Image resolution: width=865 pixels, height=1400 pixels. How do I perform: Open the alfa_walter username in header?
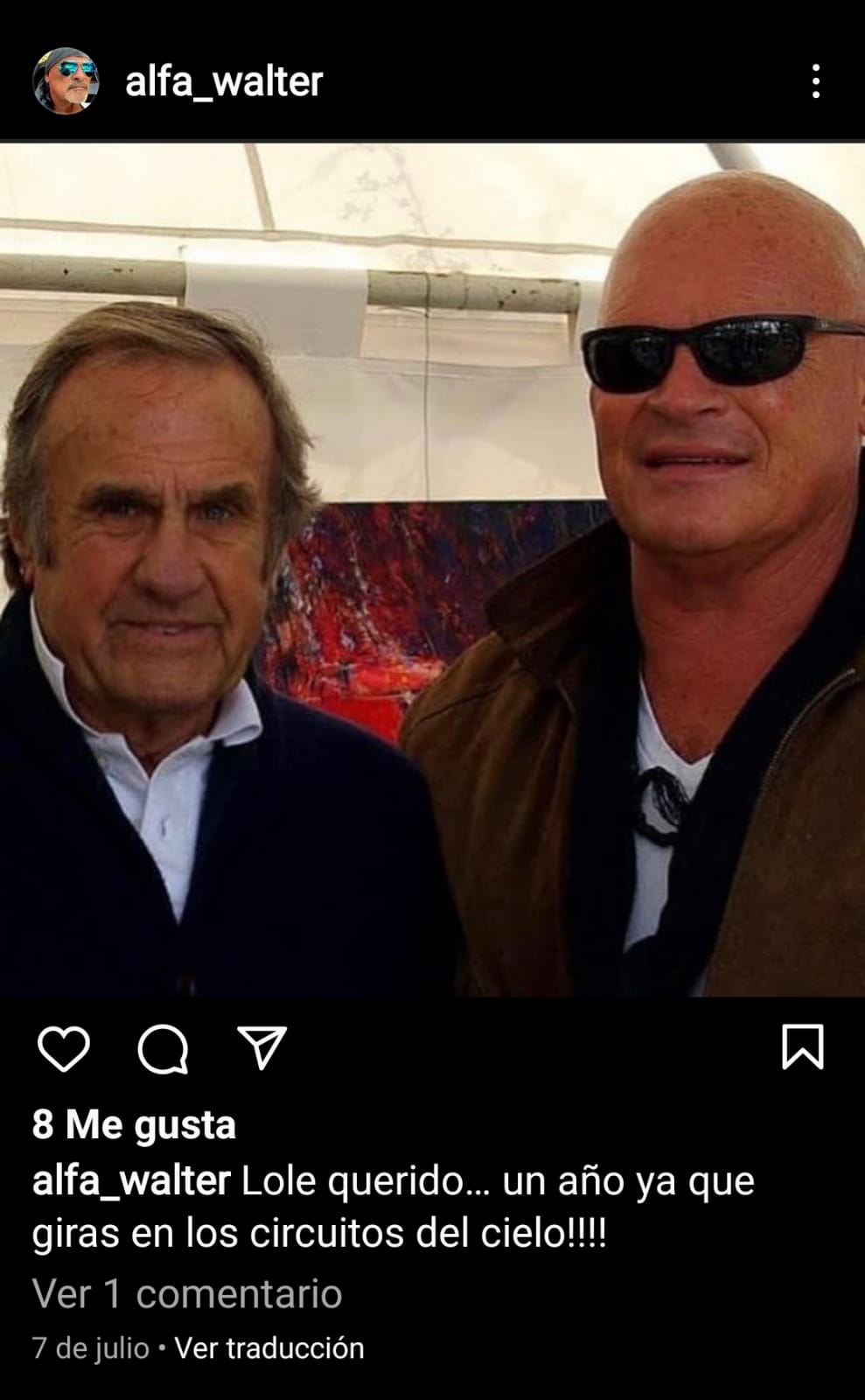pos(224,81)
